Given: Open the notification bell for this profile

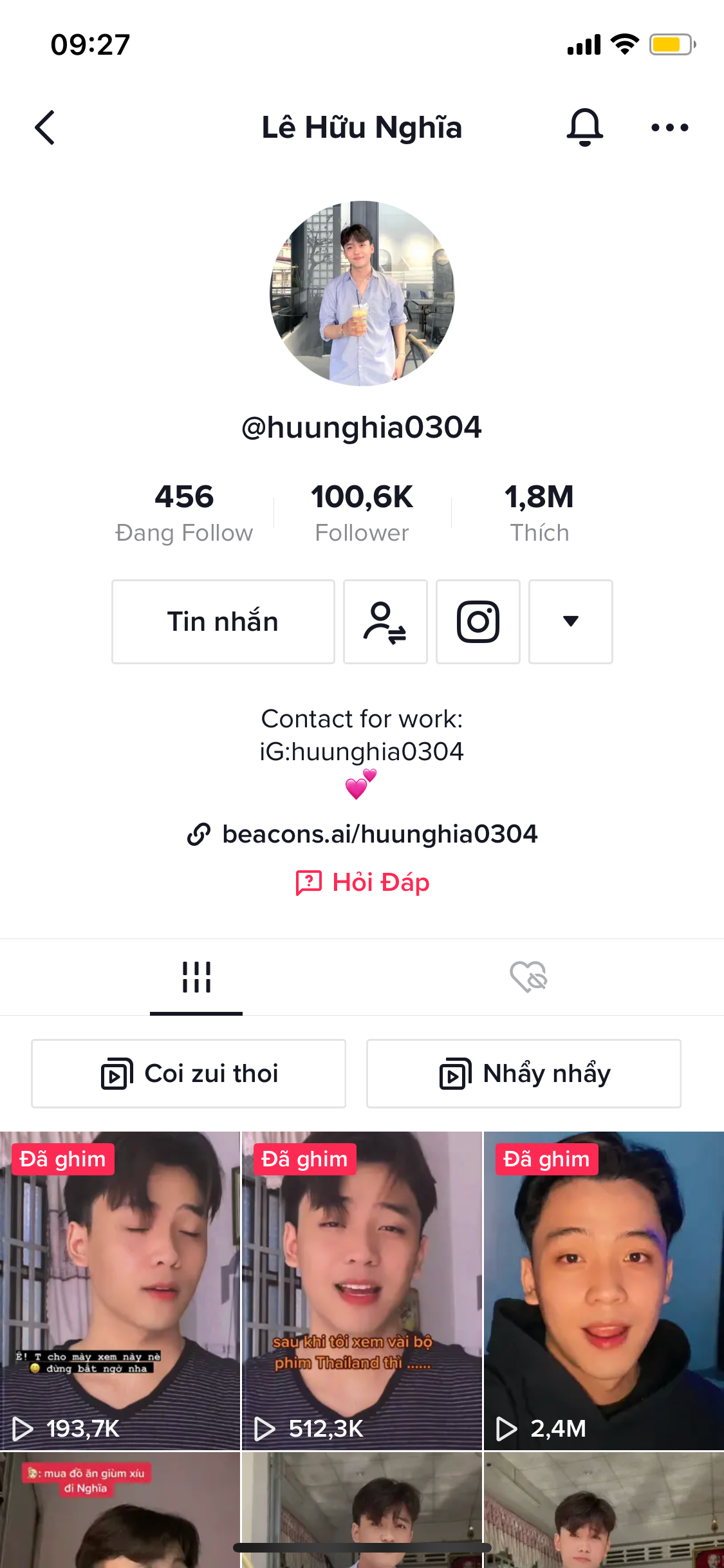Looking at the screenshot, I should pyautogui.click(x=584, y=127).
